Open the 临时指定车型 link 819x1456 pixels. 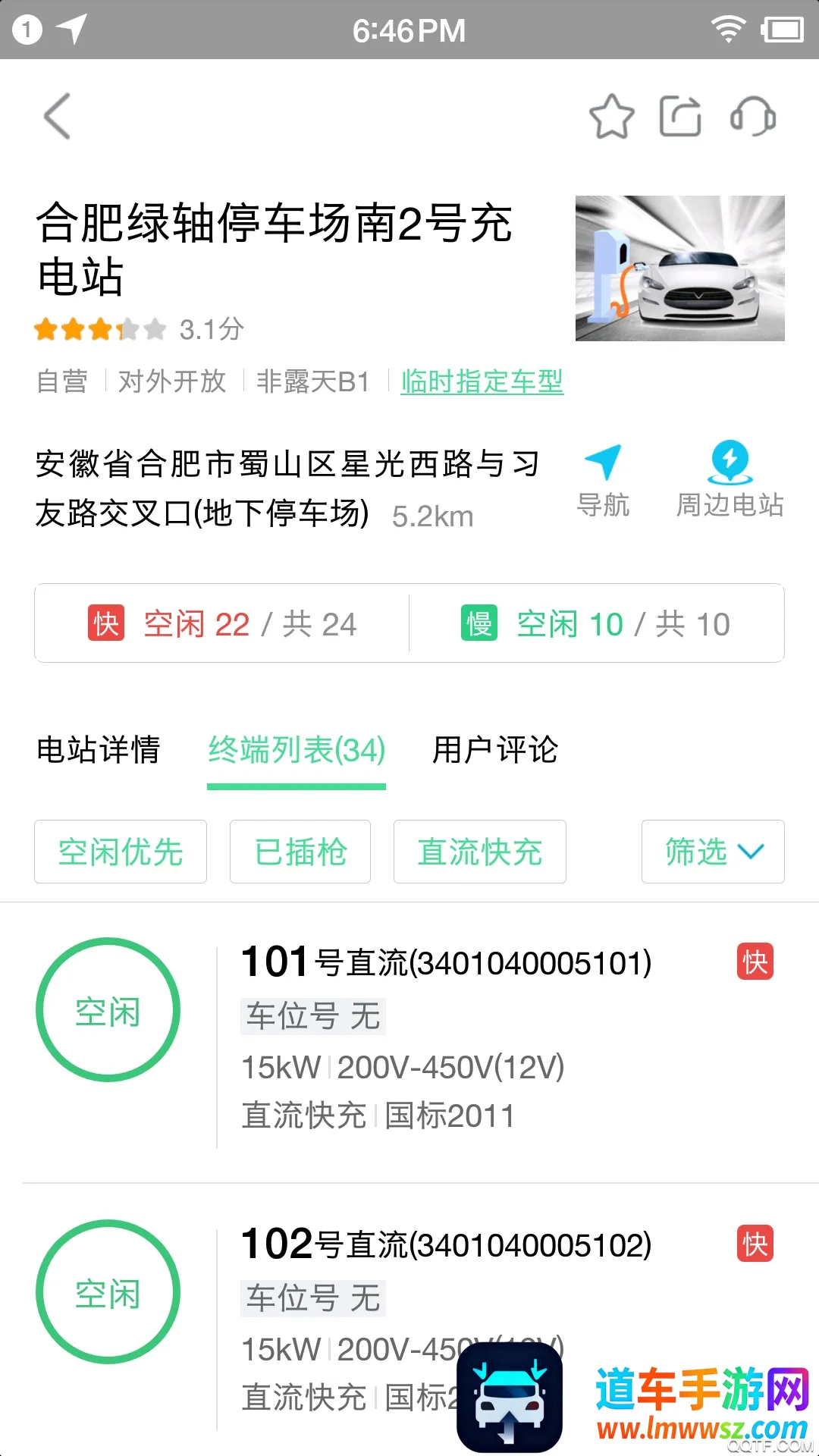(482, 381)
